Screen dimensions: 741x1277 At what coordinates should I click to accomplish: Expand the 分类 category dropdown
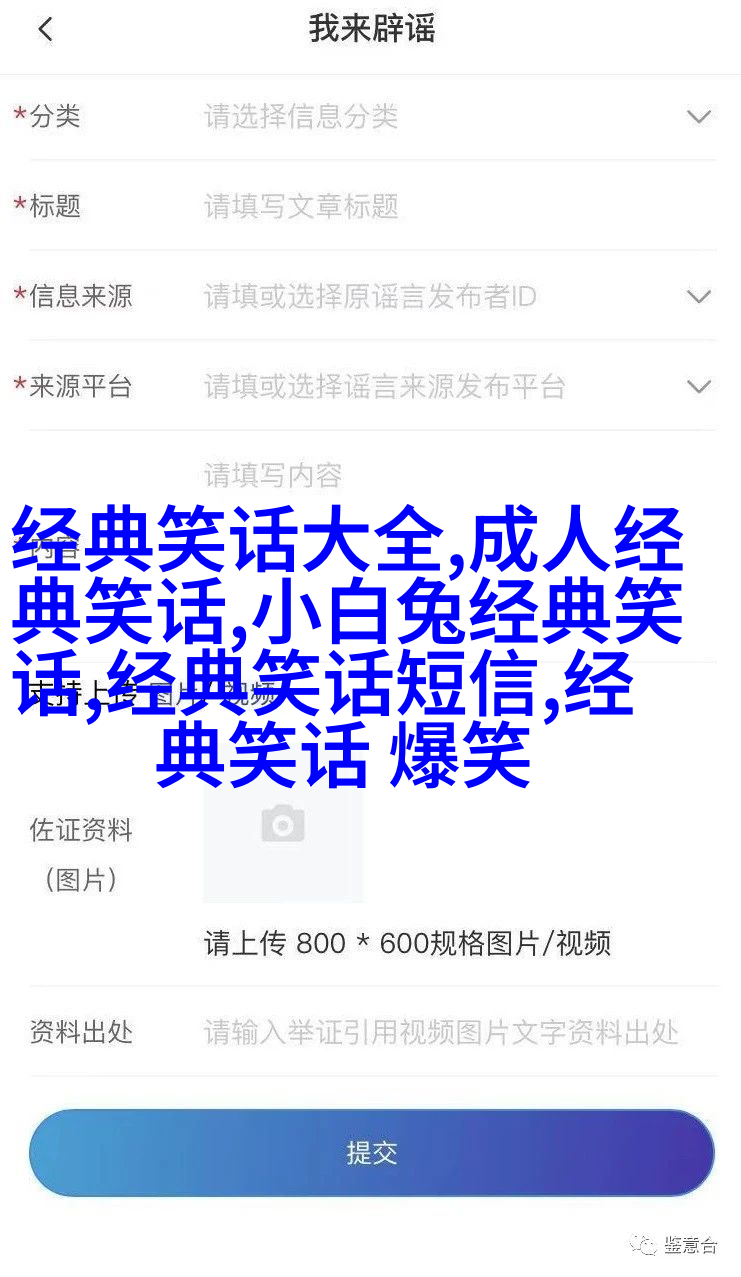698,117
